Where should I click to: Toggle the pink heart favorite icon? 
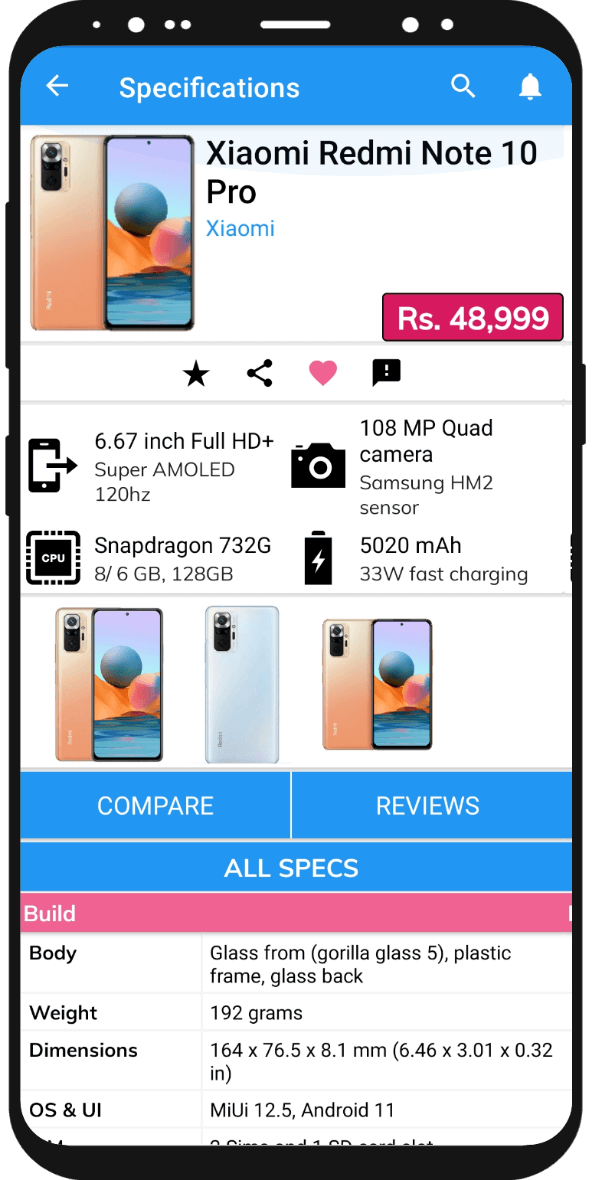click(x=323, y=373)
